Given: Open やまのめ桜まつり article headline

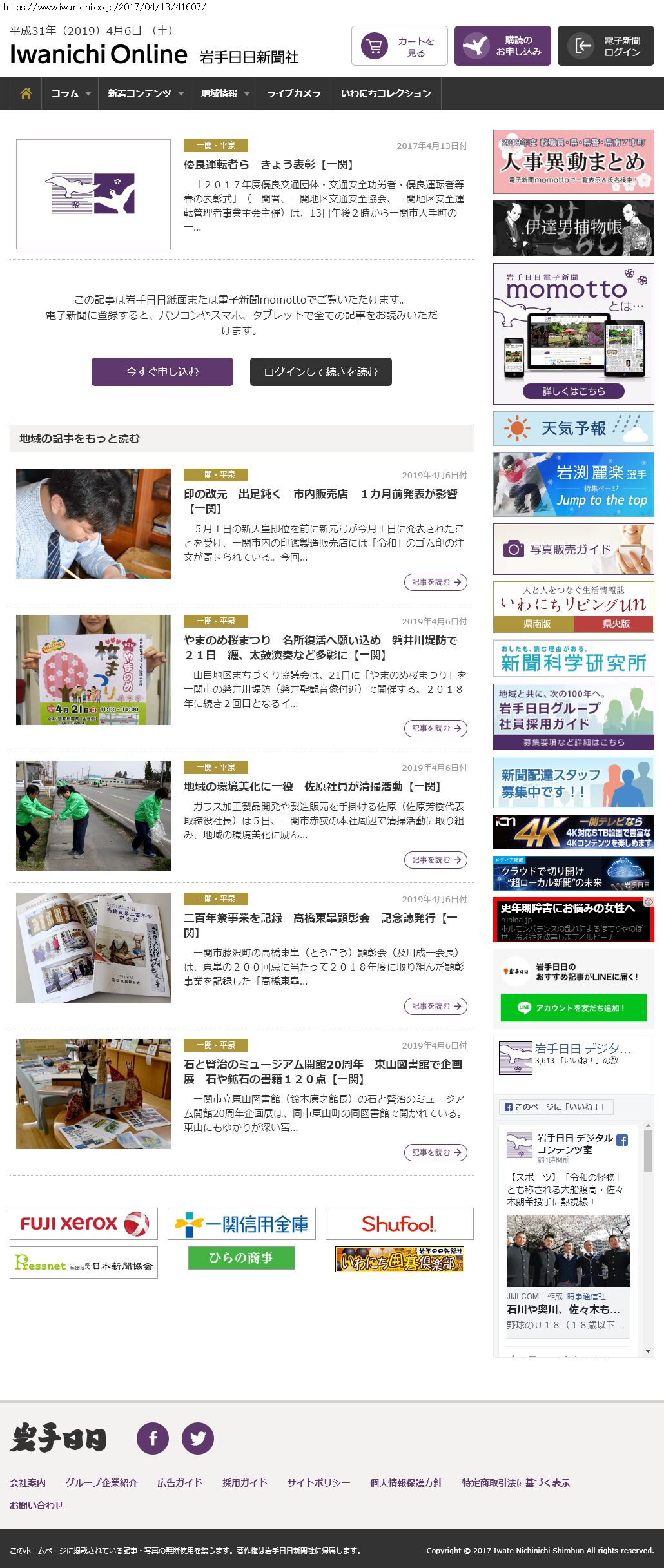Looking at the screenshot, I should click(320, 647).
